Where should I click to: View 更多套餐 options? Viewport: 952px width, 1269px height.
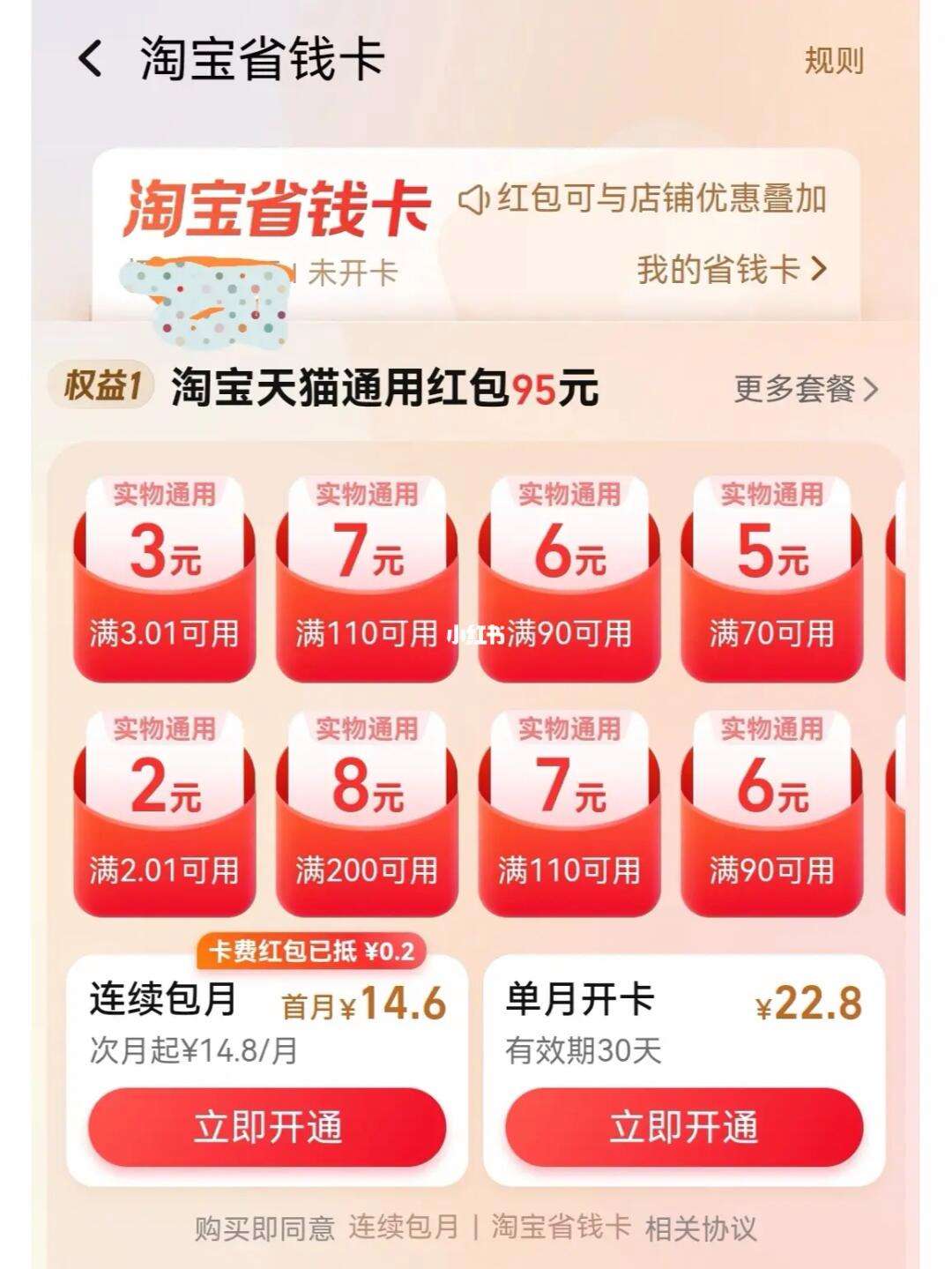805,388
